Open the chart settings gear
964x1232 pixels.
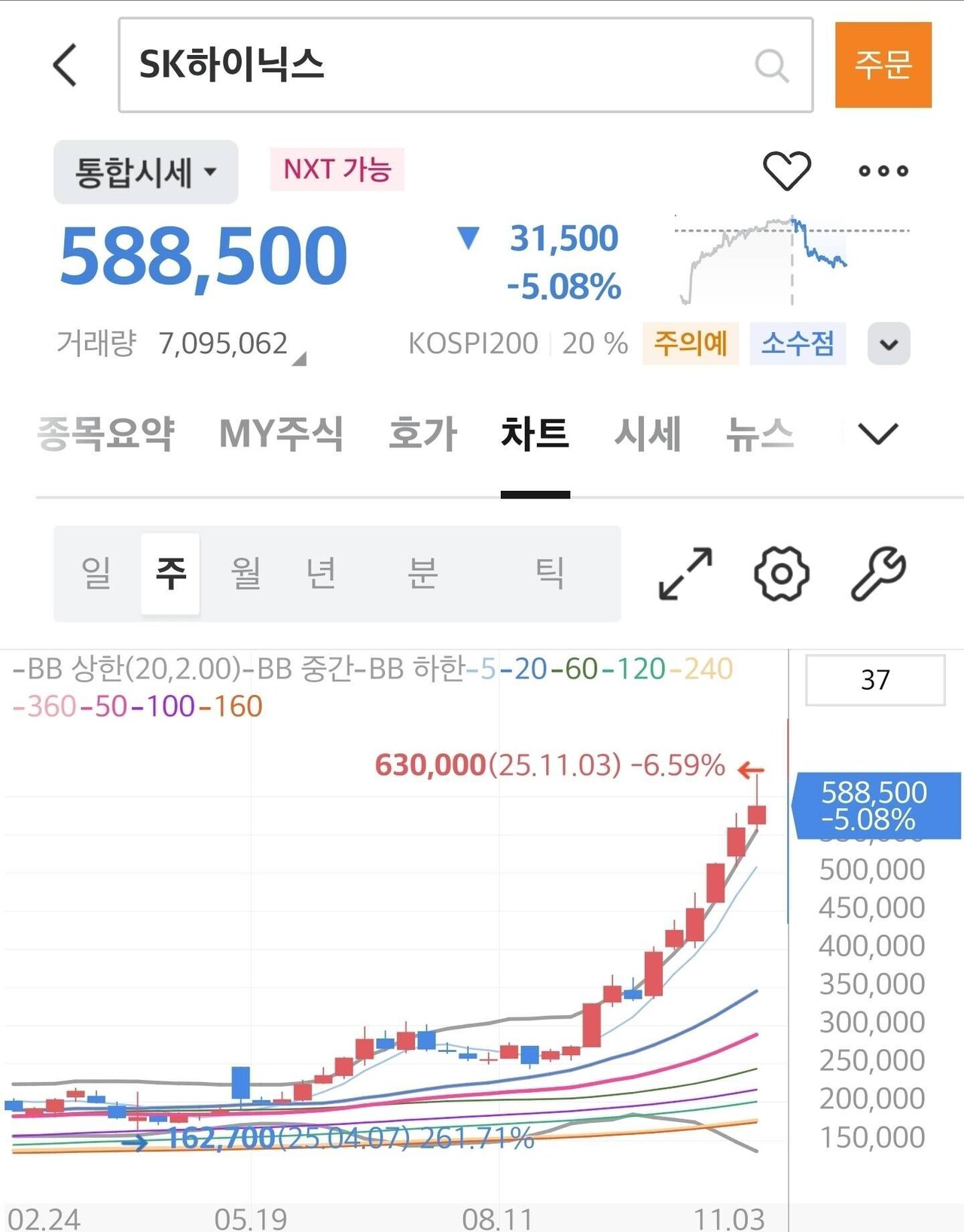pyautogui.click(x=783, y=574)
